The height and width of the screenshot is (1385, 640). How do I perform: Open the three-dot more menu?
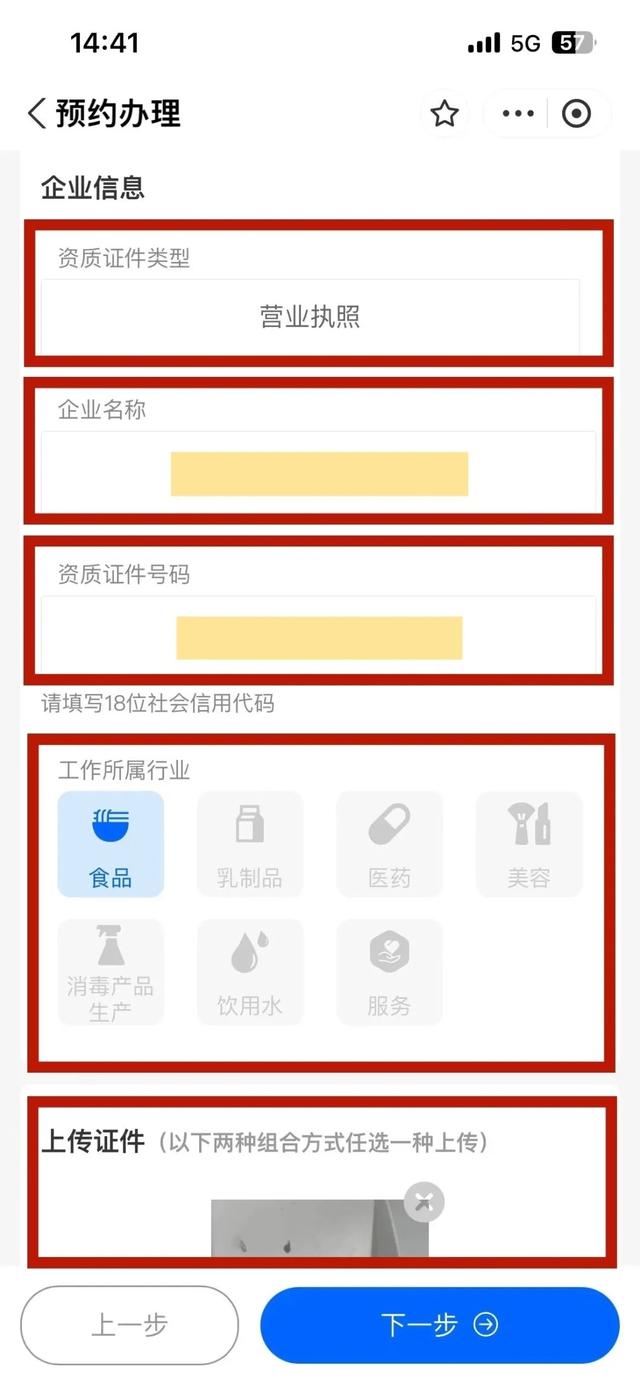click(x=518, y=114)
